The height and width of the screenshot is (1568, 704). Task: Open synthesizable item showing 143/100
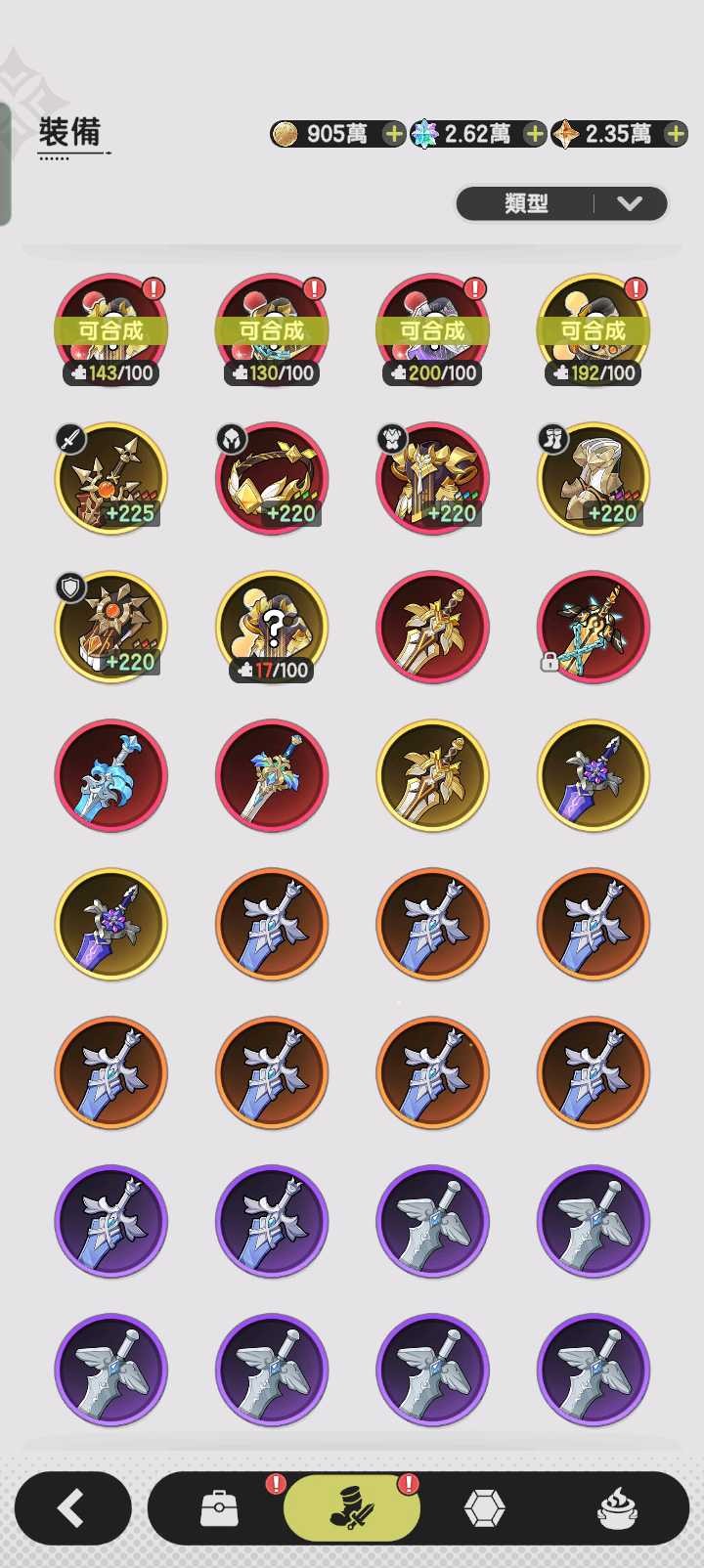[x=110, y=329]
